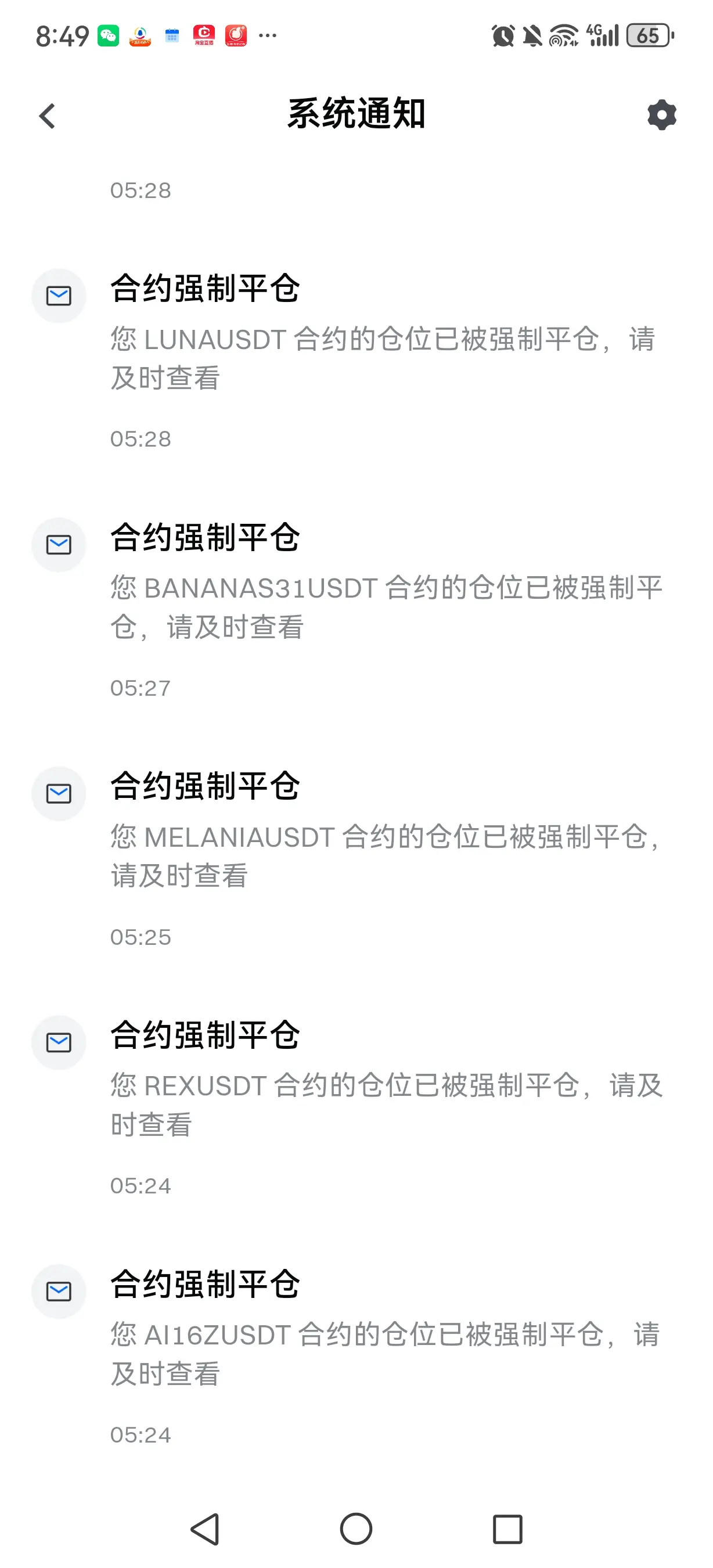This screenshot has height=1568, width=713.
Task: Go back from system notifications
Action: pyautogui.click(x=48, y=116)
